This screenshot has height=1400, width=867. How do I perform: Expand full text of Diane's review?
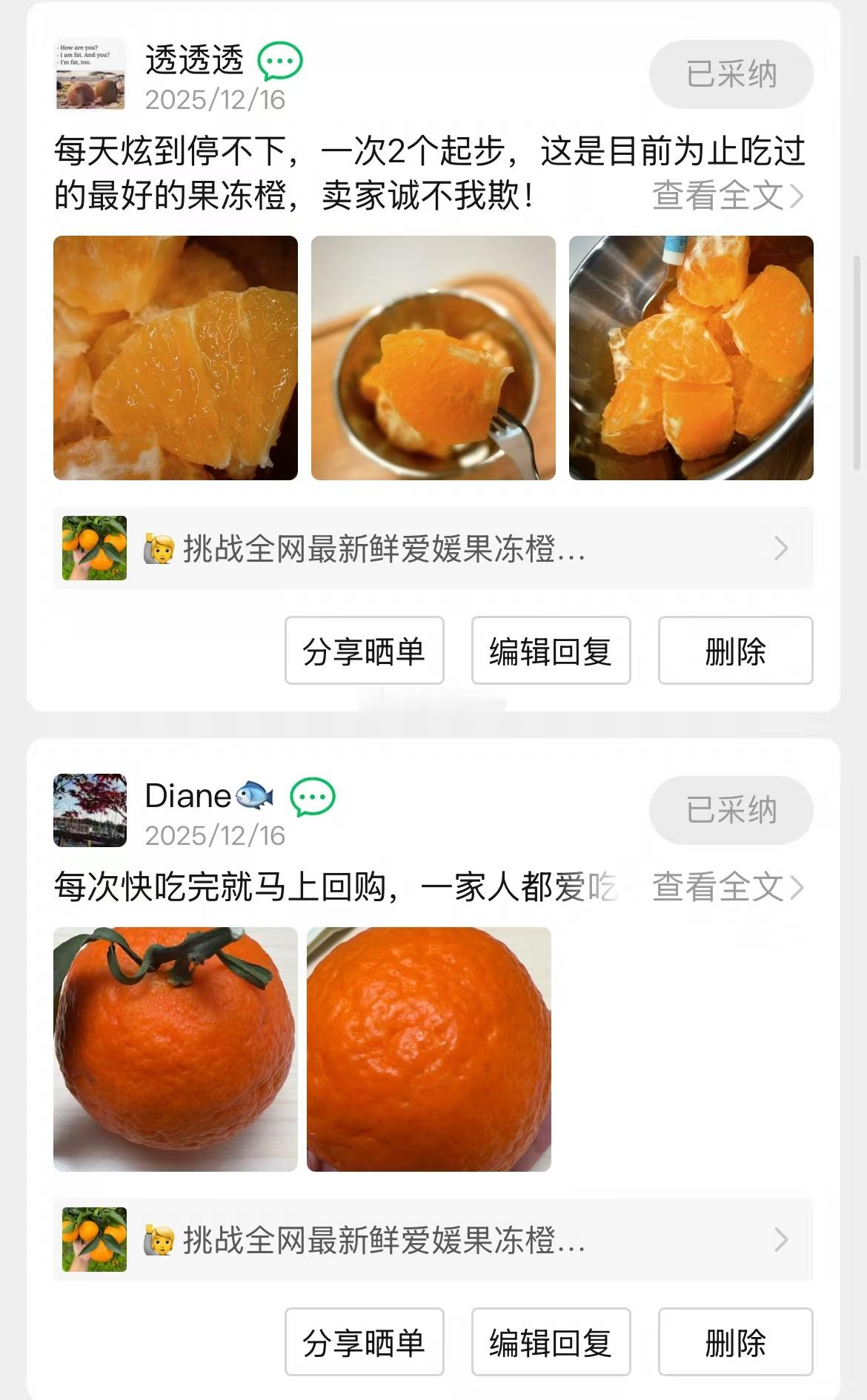(727, 887)
